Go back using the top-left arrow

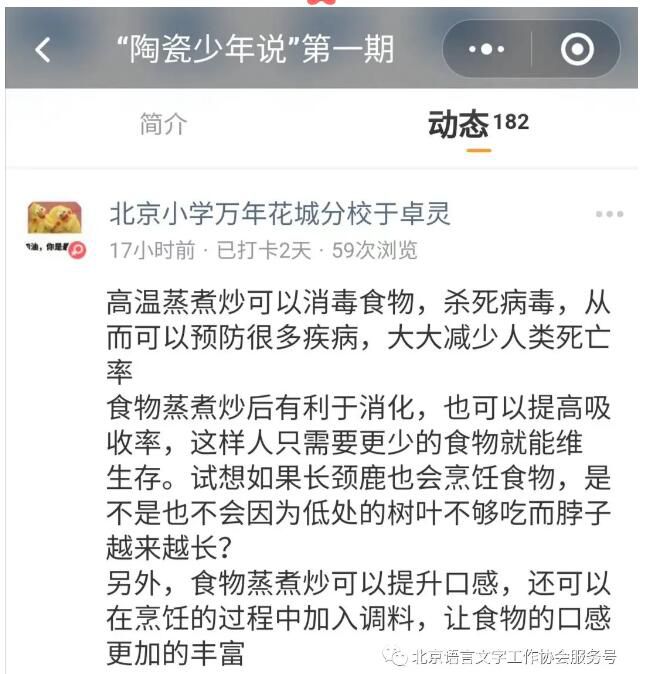[42, 49]
